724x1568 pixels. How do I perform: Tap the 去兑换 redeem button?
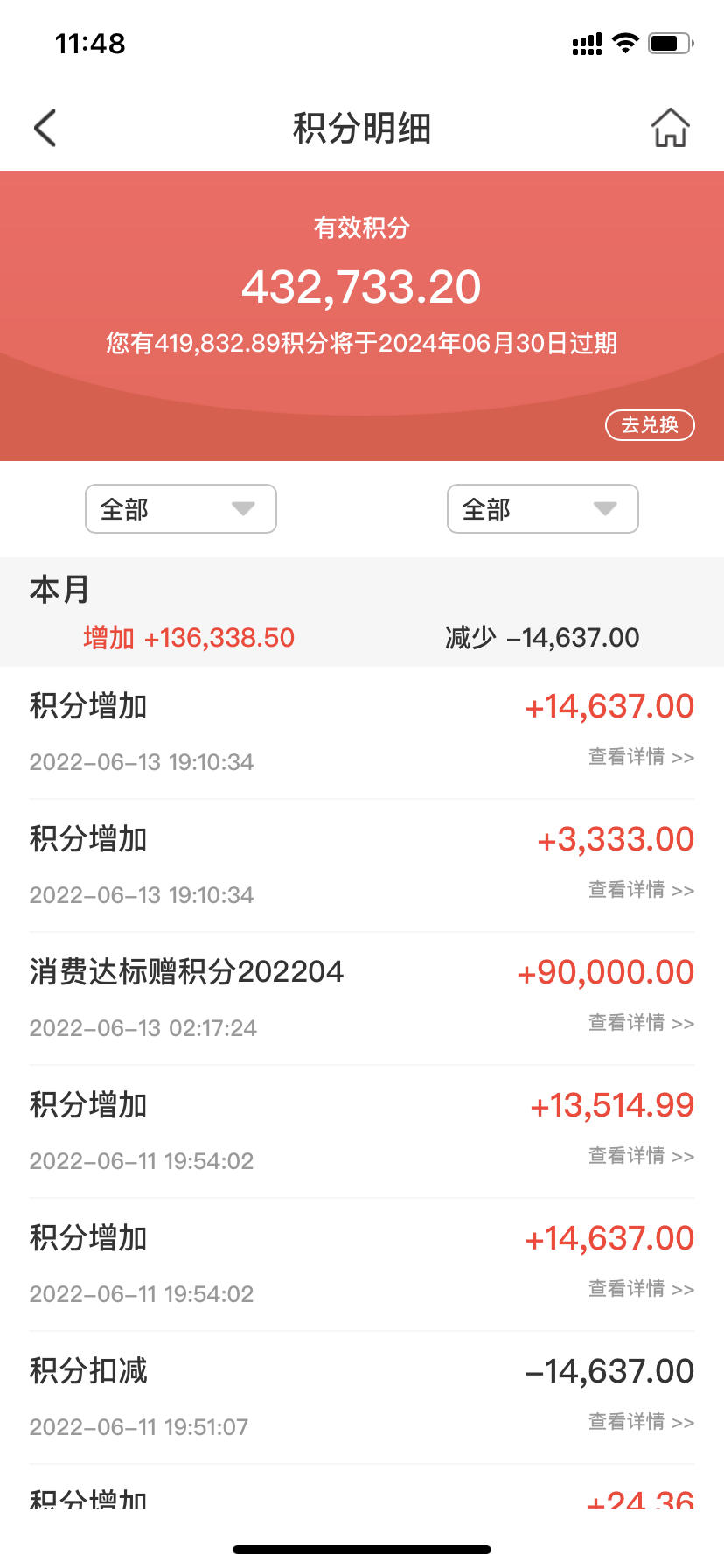(x=650, y=425)
